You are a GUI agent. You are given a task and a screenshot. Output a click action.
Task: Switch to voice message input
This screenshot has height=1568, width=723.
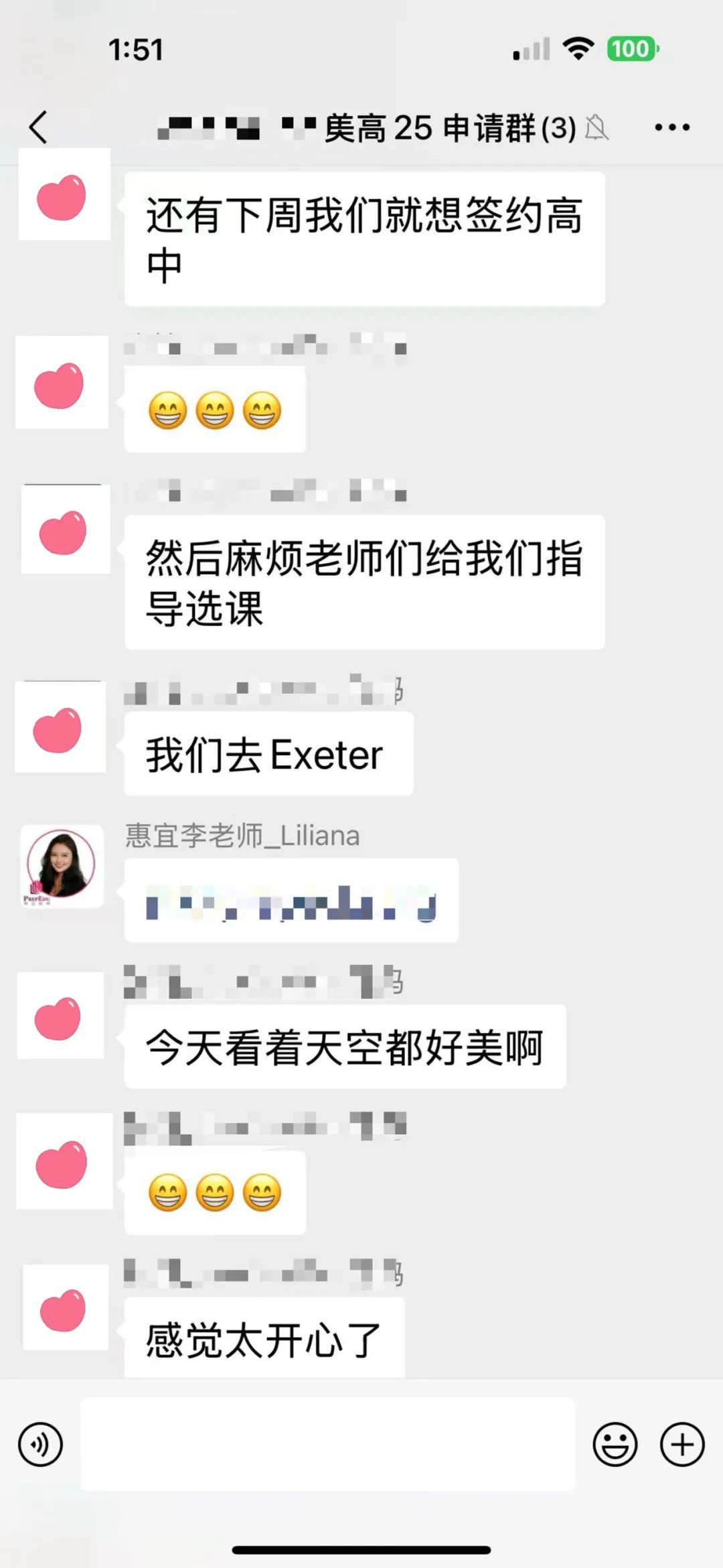40,1444
